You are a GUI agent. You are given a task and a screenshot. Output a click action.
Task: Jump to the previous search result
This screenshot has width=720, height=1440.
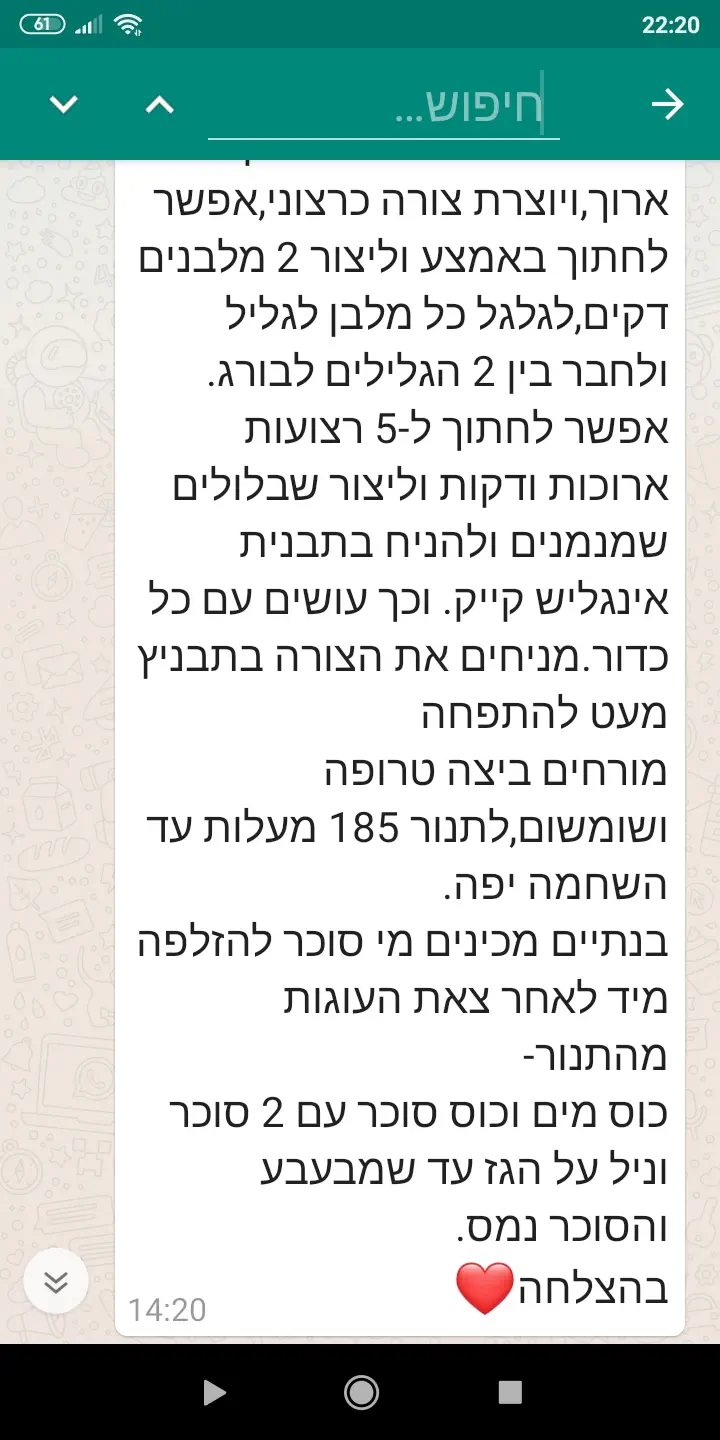(160, 105)
